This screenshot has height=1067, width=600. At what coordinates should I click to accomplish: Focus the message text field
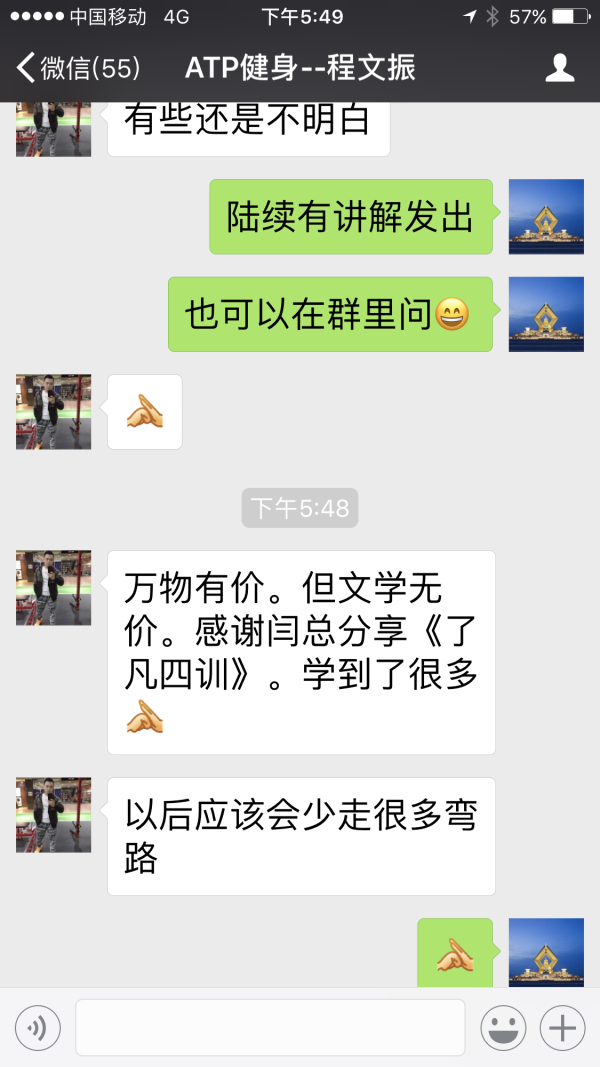point(270,1027)
